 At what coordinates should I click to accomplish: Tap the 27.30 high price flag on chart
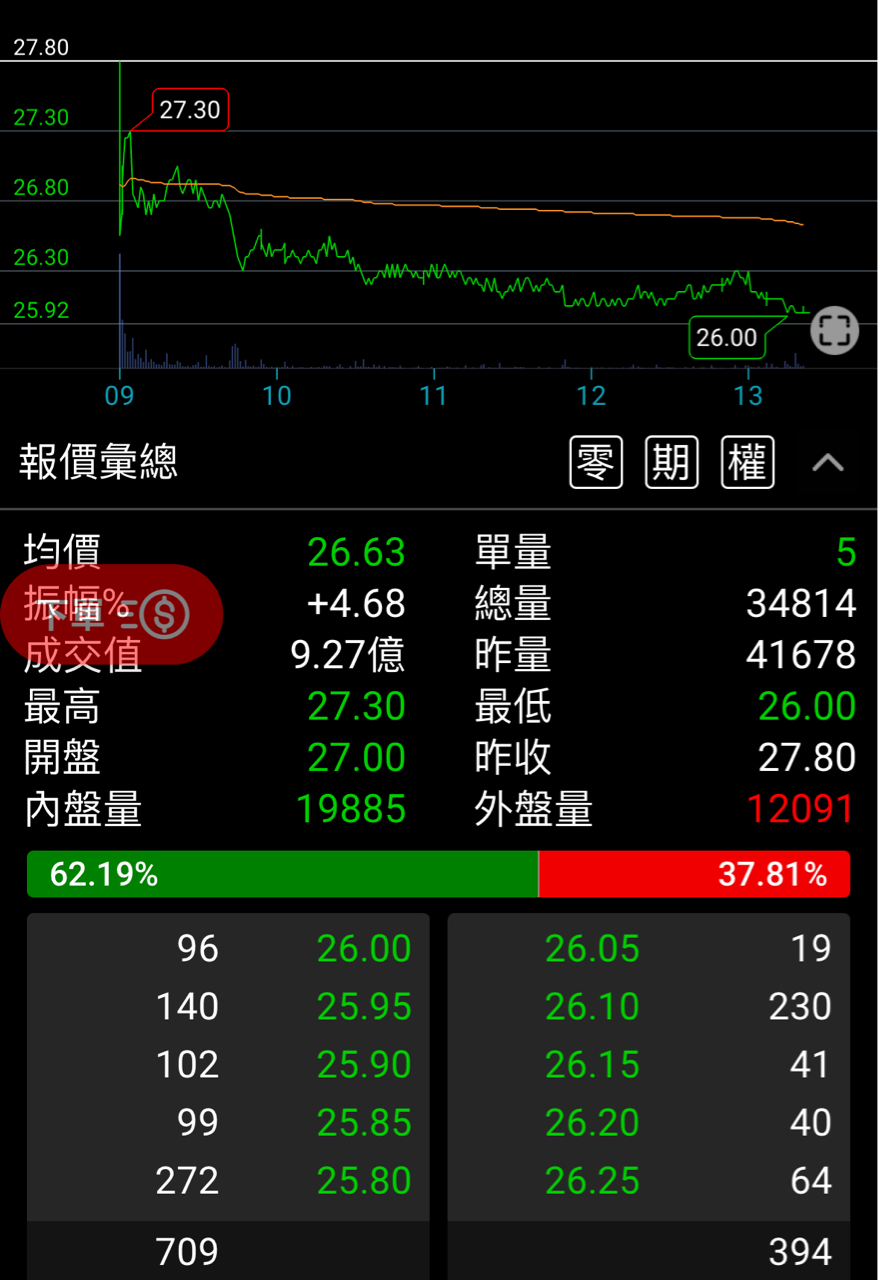[x=190, y=110]
